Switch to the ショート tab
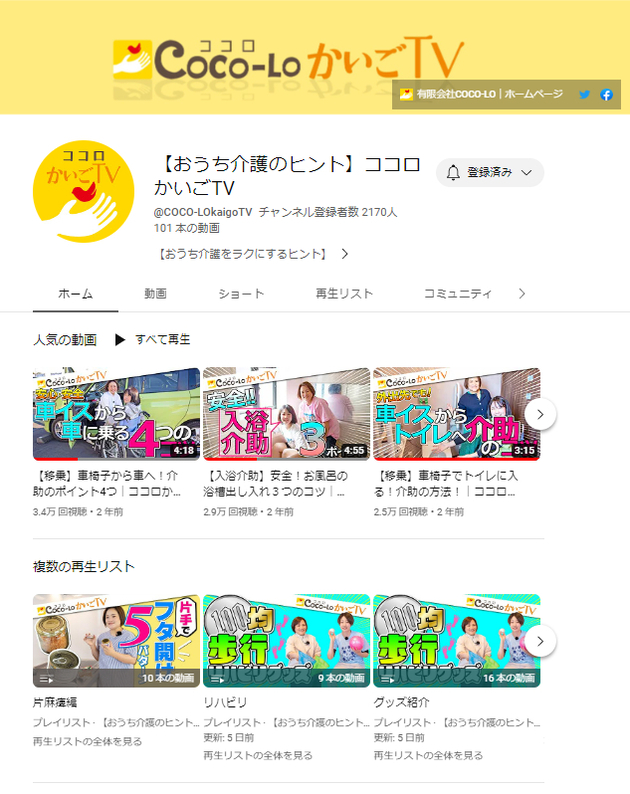The height and width of the screenshot is (794, 630). tap(241, 293)
